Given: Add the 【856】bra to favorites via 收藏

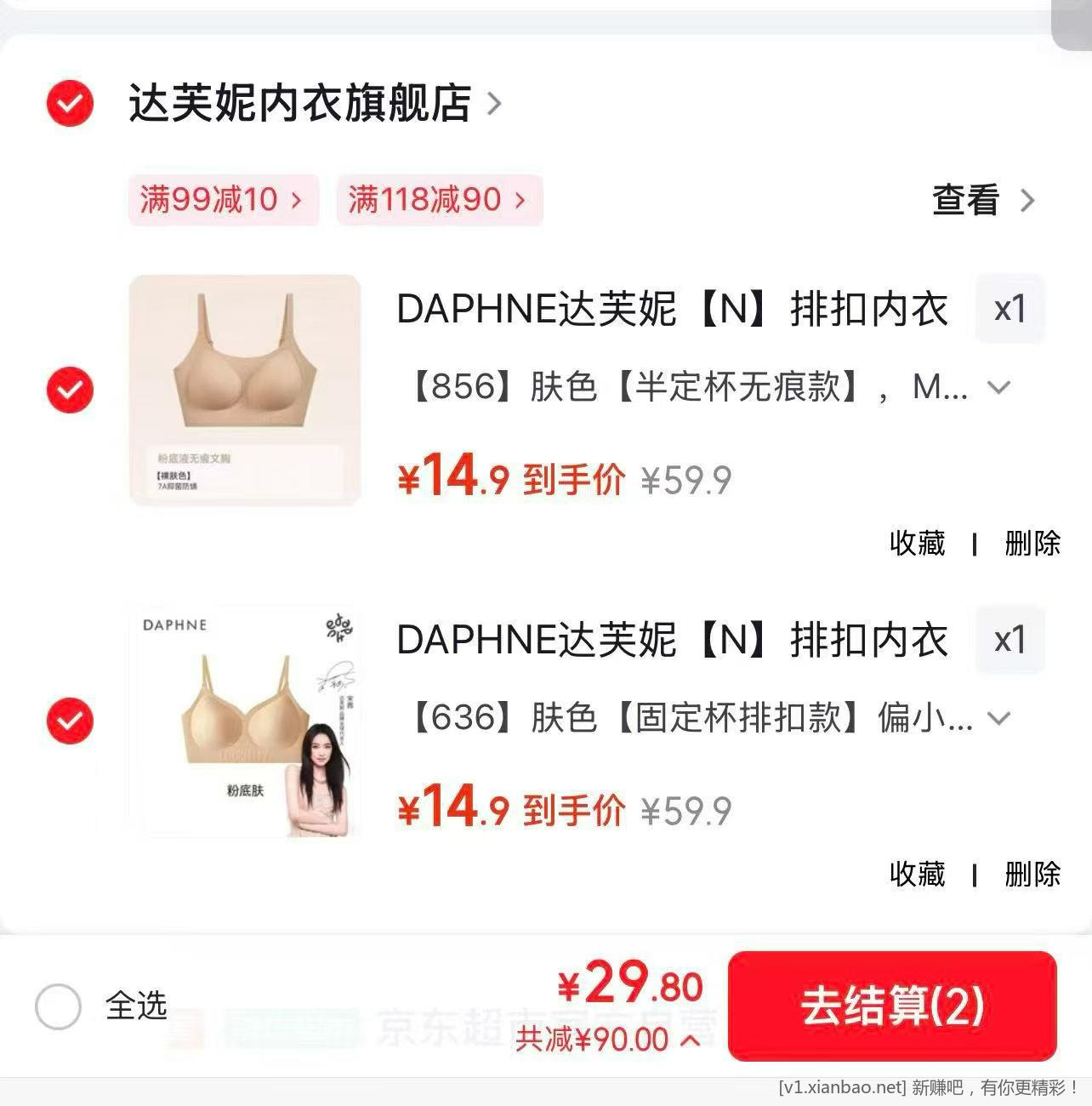Looking at the screenshot, I should pyautogui.click(x=917, y=544).
